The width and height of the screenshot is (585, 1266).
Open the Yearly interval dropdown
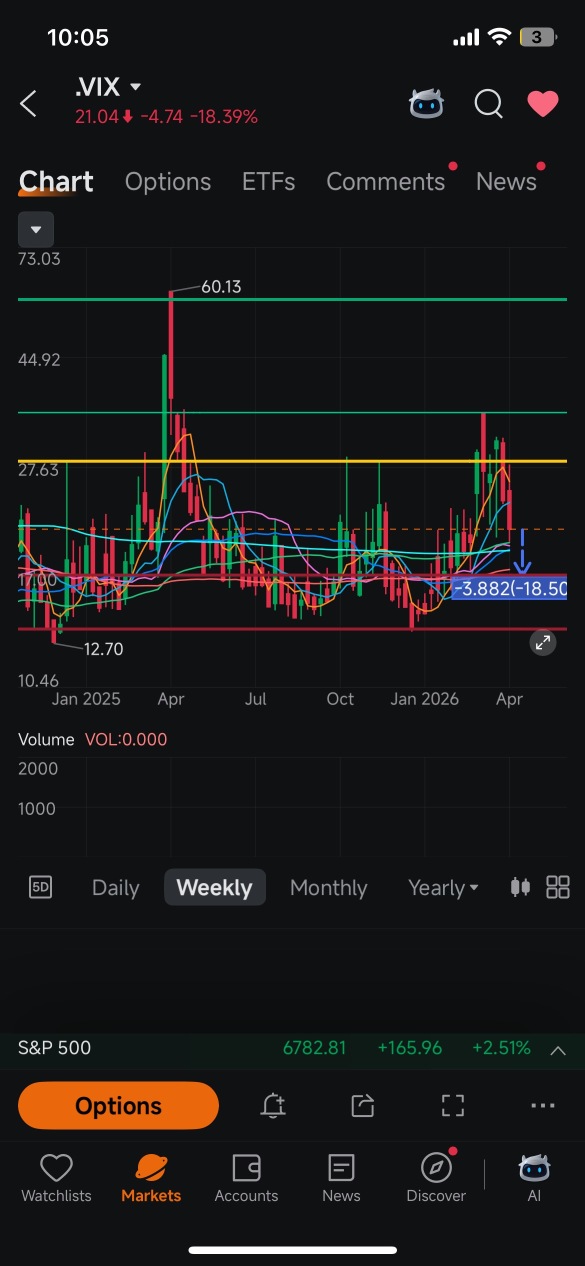coord(443,888)
